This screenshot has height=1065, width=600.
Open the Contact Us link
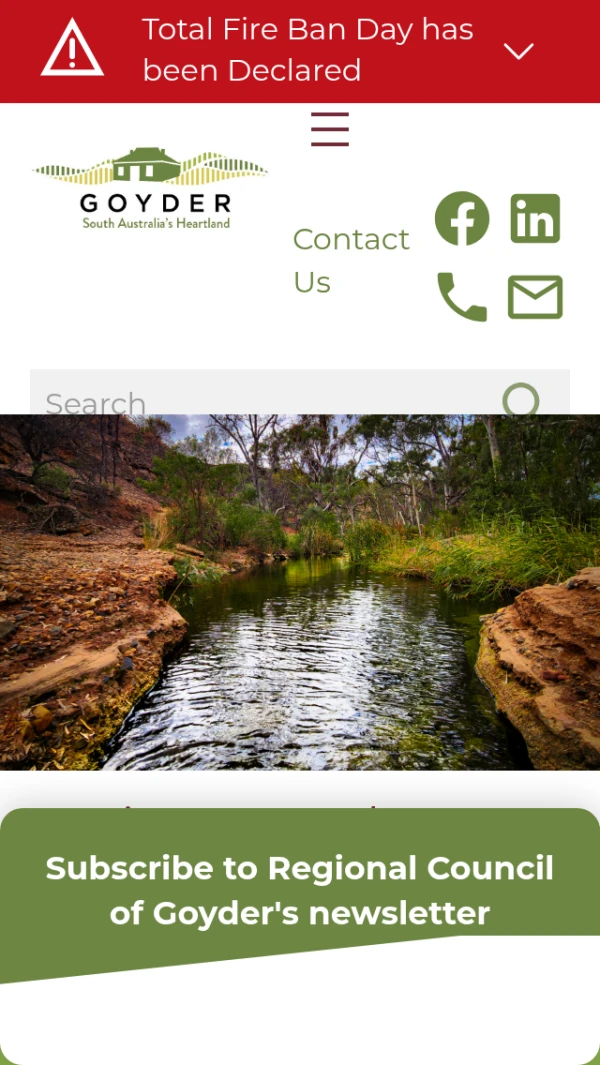click(x=350, y=260)
